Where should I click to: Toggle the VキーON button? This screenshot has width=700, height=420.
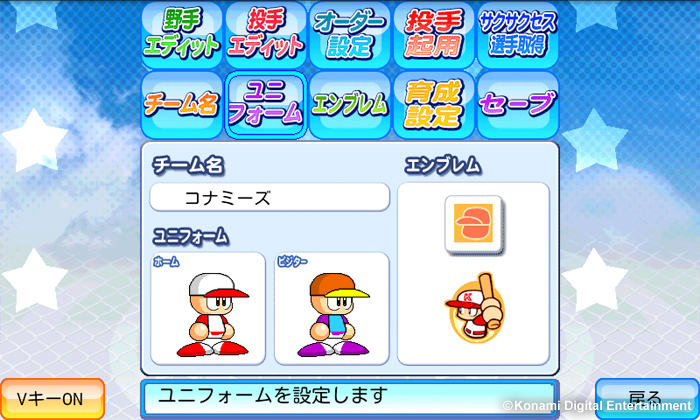click(52, 398)
